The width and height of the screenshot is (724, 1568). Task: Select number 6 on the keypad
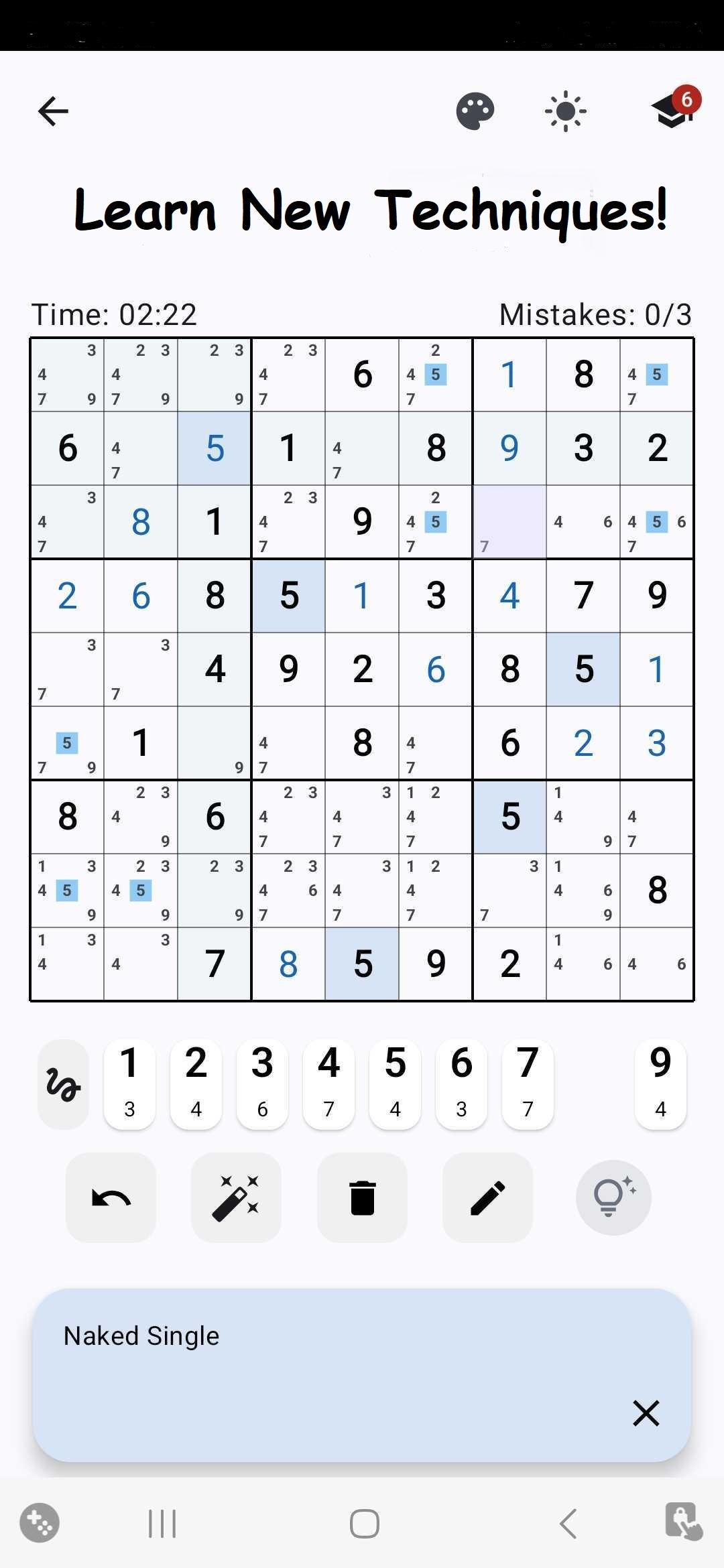tap(461, 1084)
